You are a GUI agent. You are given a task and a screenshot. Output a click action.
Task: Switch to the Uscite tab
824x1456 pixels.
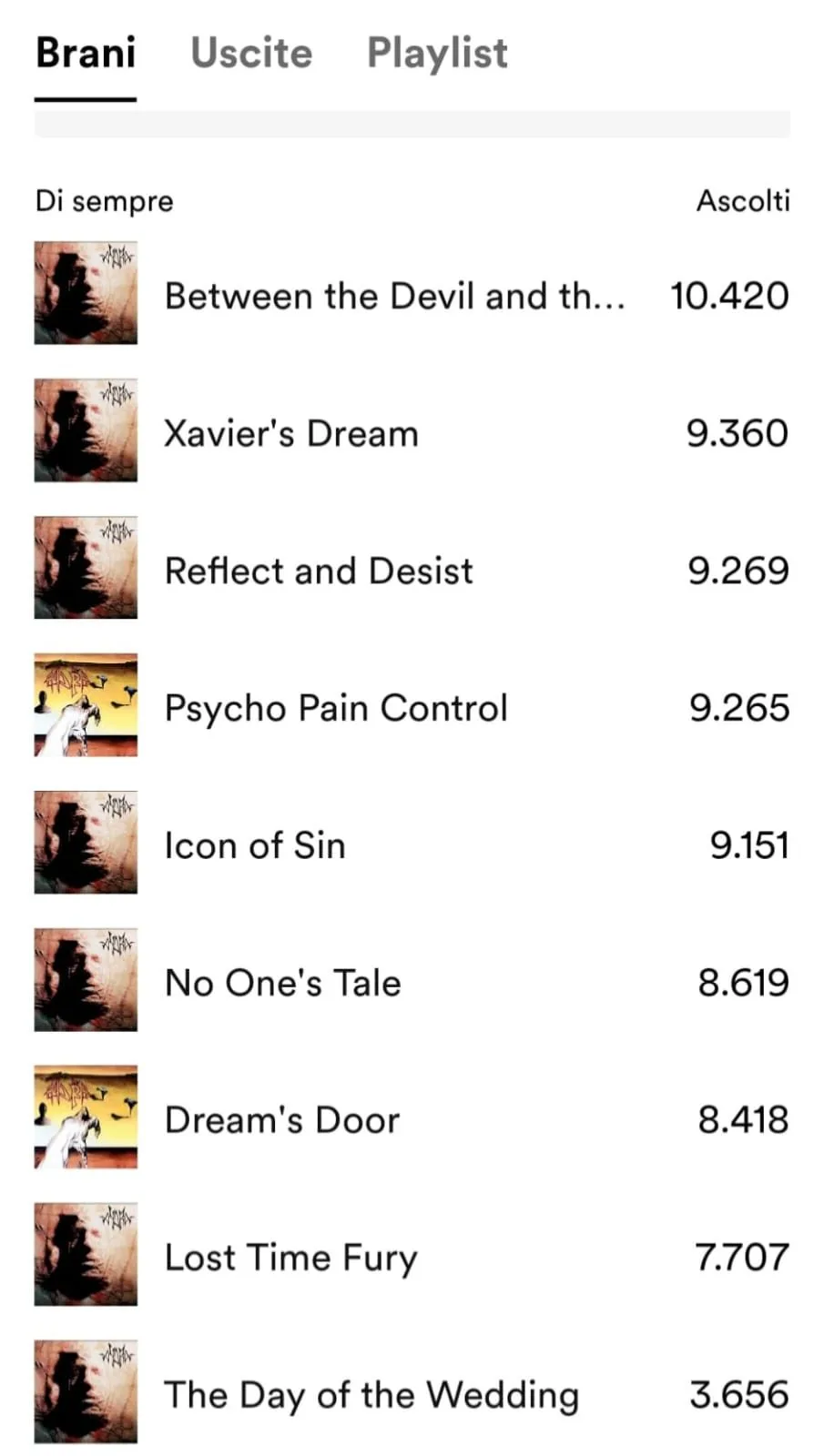(251, 53)
